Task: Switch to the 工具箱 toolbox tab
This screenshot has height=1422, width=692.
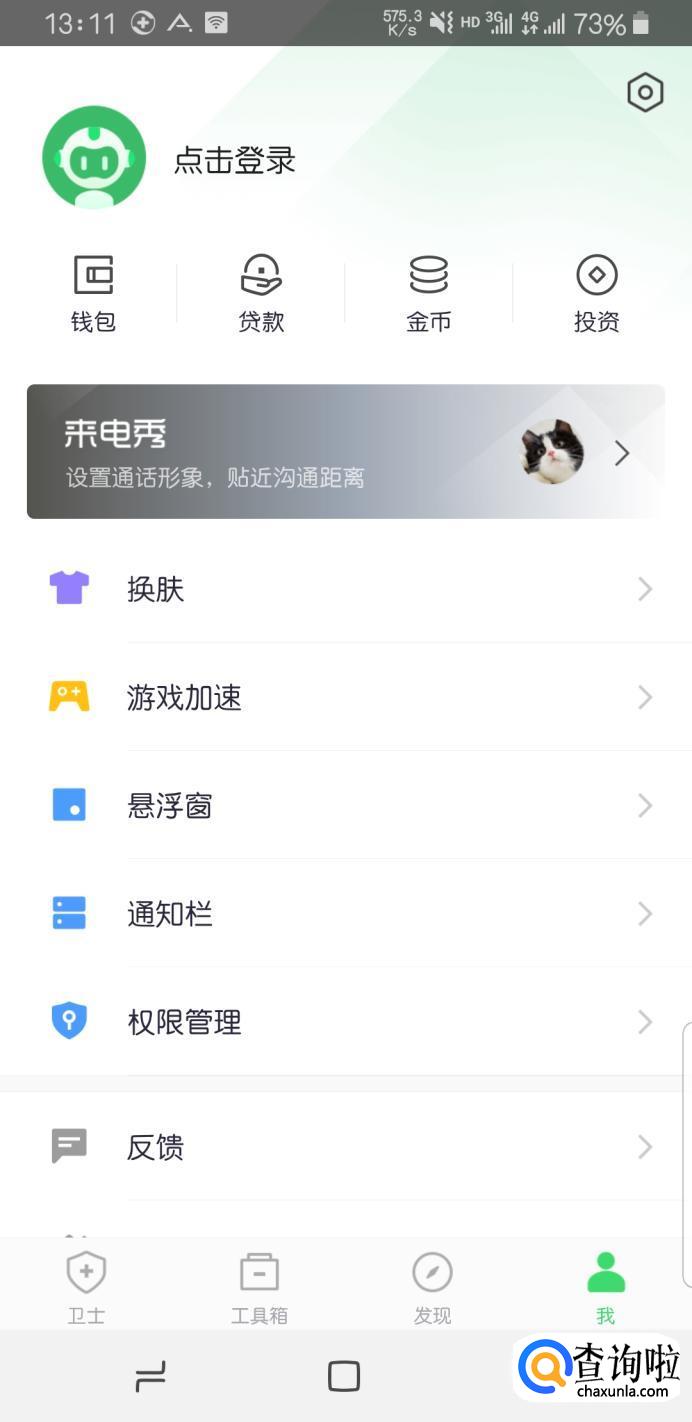Action: point(259,1286)
